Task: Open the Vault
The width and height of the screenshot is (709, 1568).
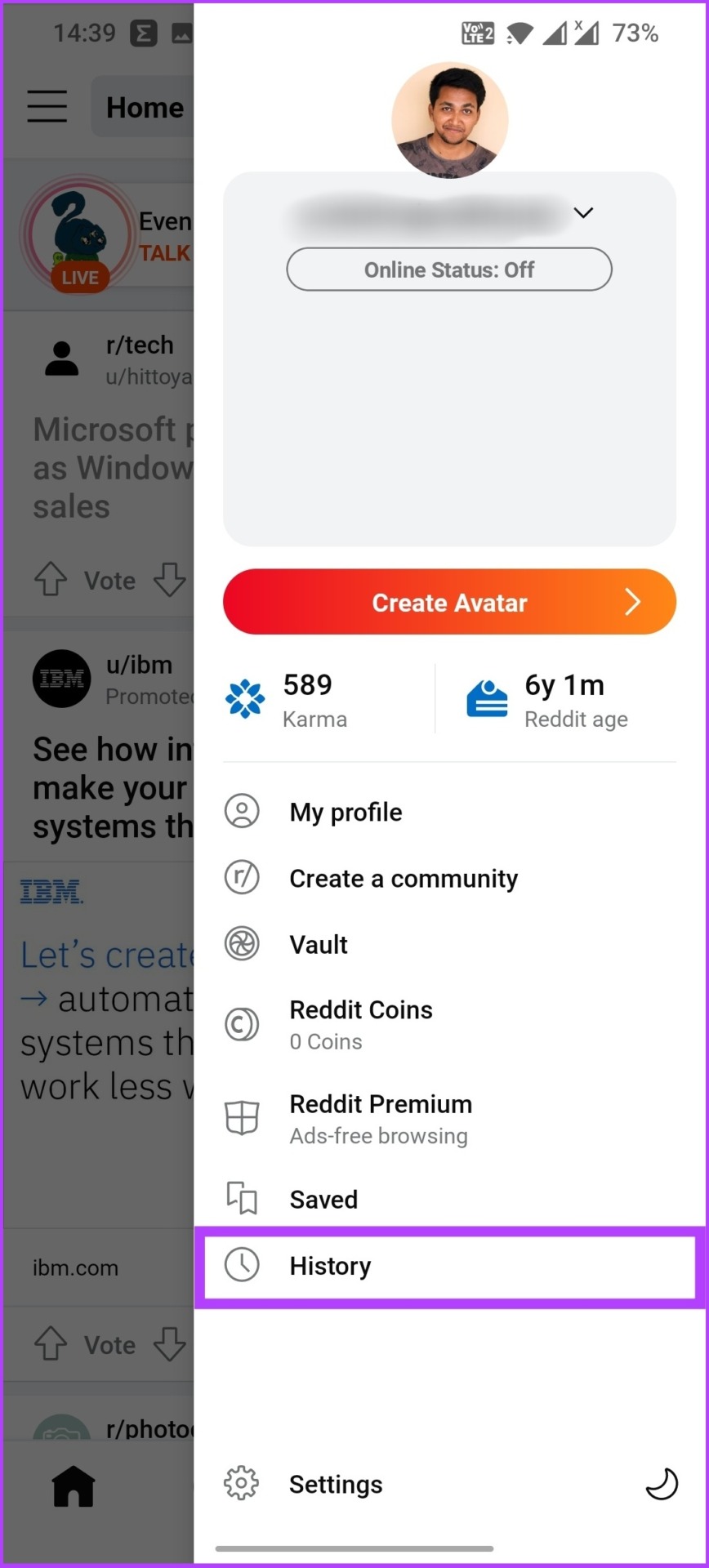Action: coord(449,944)
